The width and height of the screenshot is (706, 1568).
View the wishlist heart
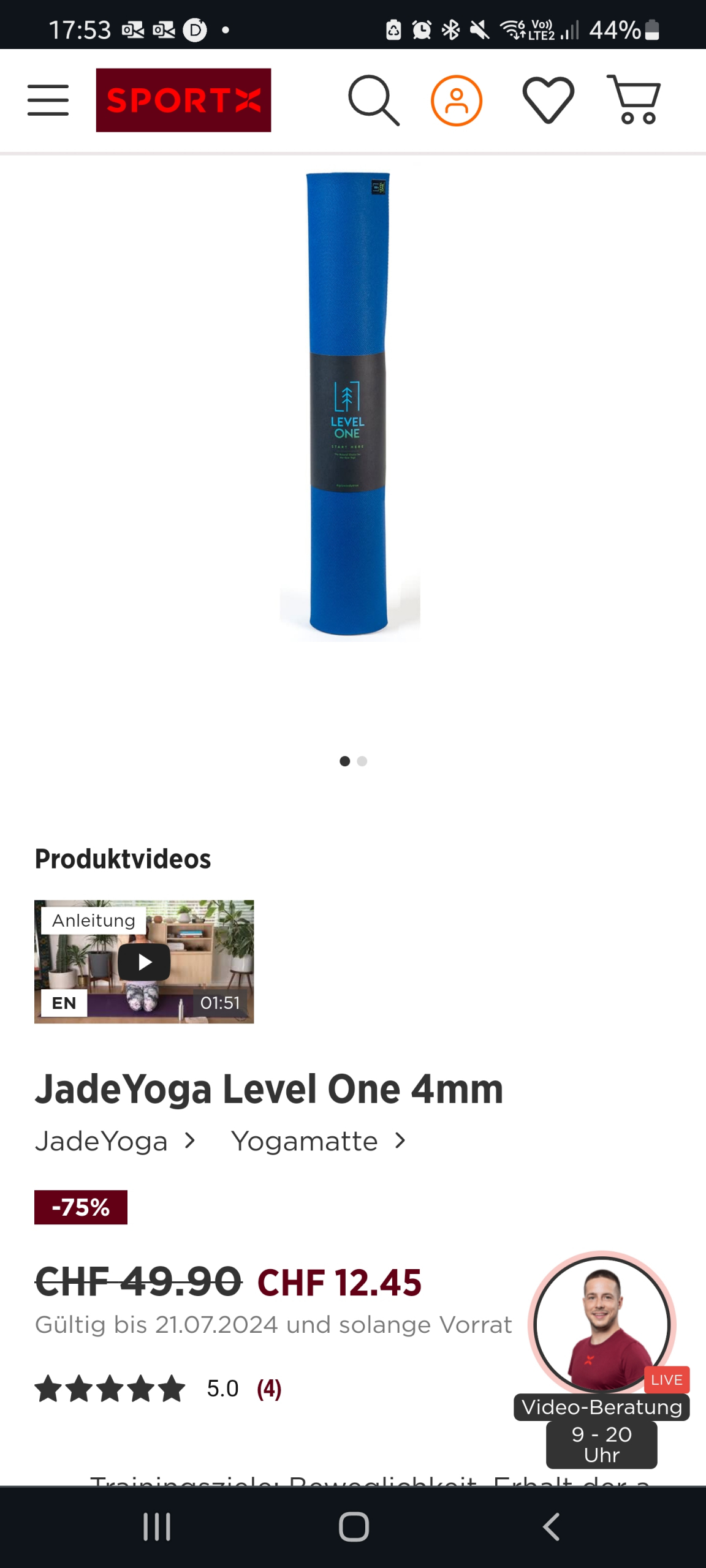pos(548,100)
